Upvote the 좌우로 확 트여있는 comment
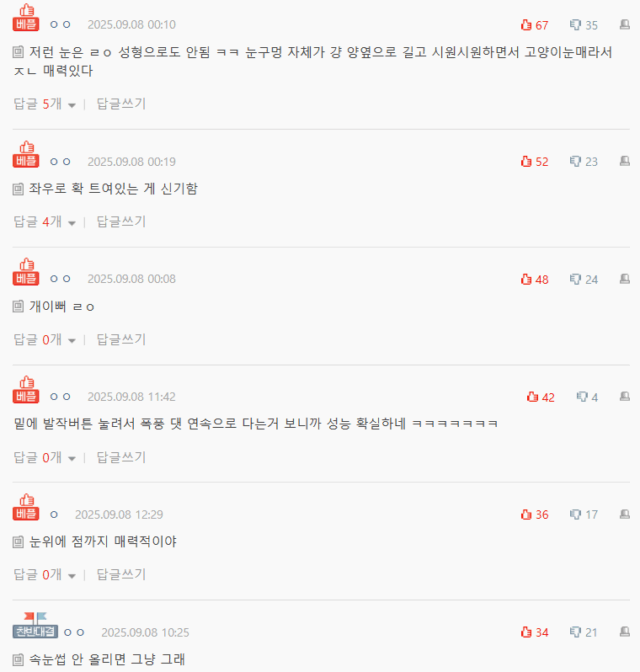Image resolution: width=640 pixels, height=672 pixels. tap(527, 161)
